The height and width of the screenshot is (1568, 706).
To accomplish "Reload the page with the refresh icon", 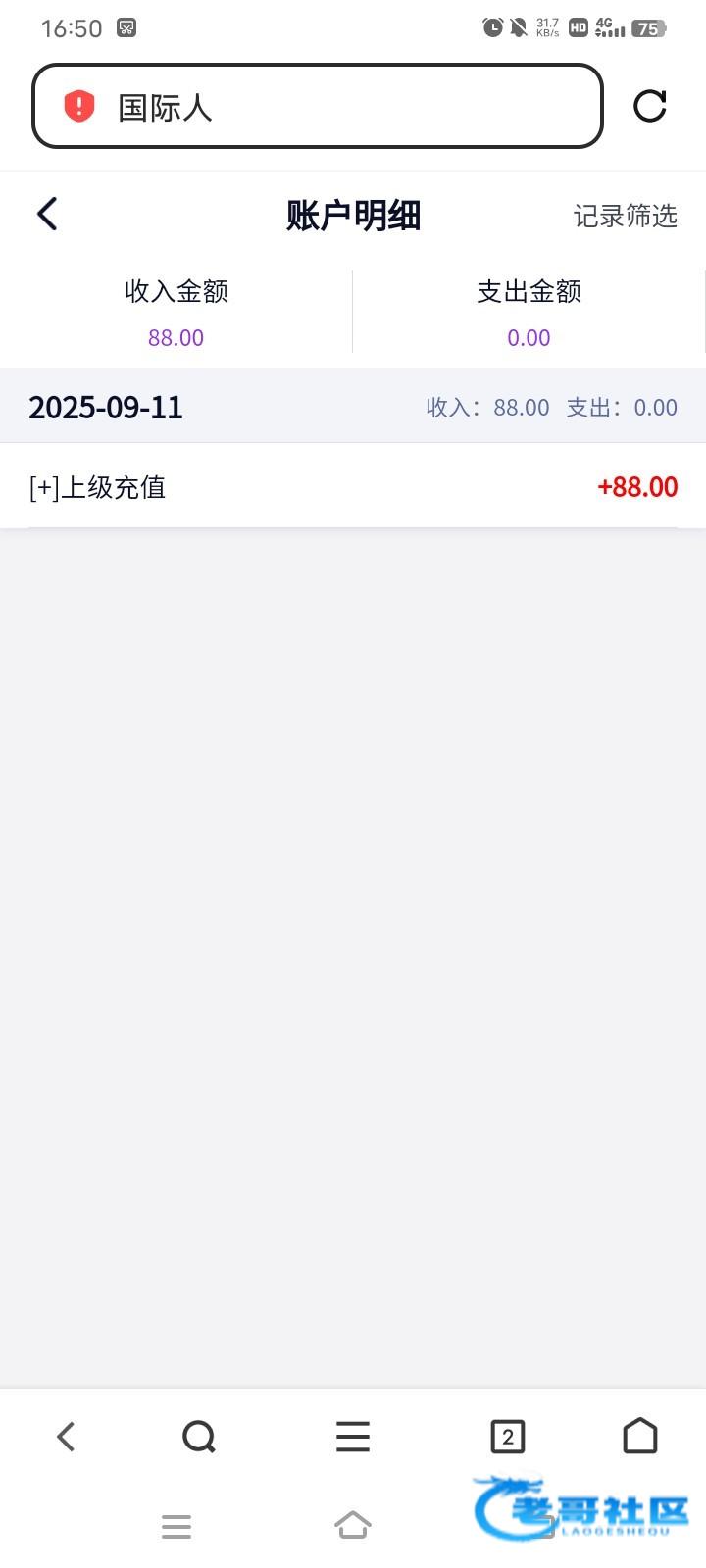I will coord(649,106).
